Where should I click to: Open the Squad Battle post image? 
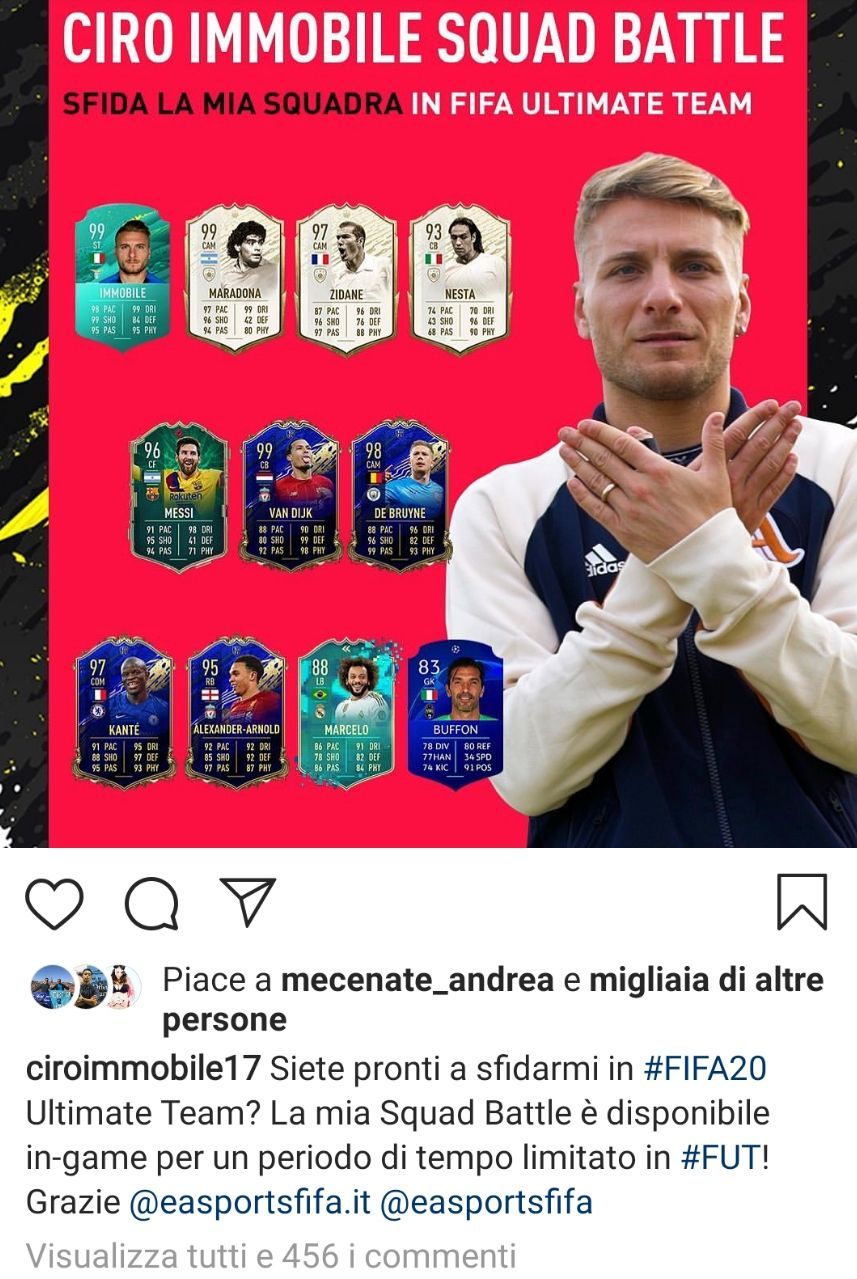[428, 450]
